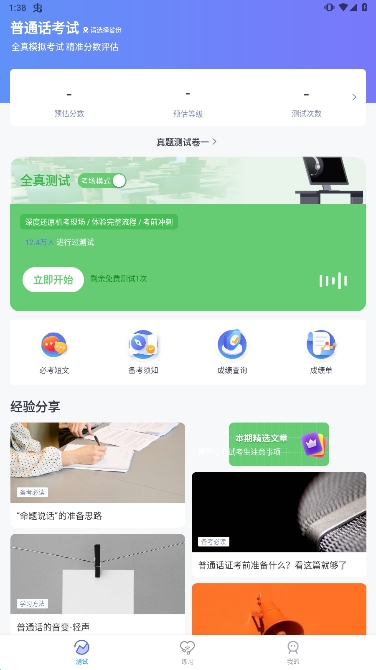This screenshot has width=376, height=670.
Task: Expand the score summary card arrow
Action: 354,97
